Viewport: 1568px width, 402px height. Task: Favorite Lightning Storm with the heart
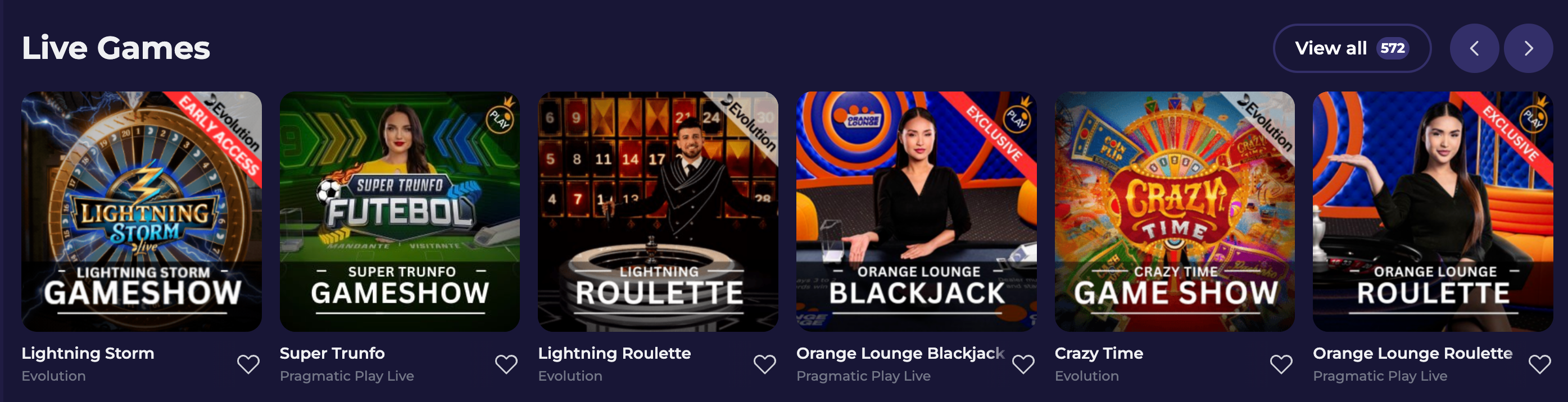click(x=248, y=364)
